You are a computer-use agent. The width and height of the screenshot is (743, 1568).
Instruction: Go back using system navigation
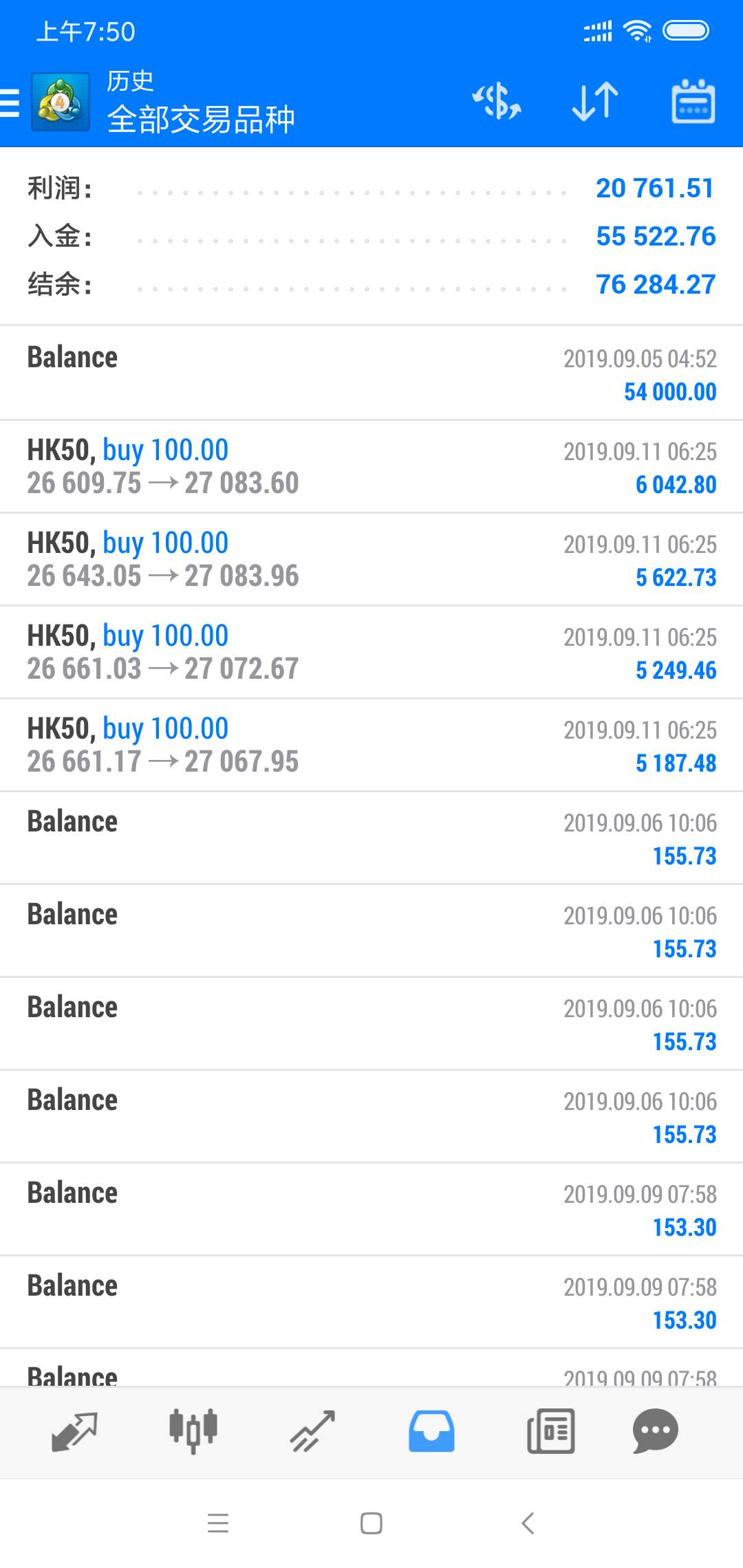[x=528, y=1523]
